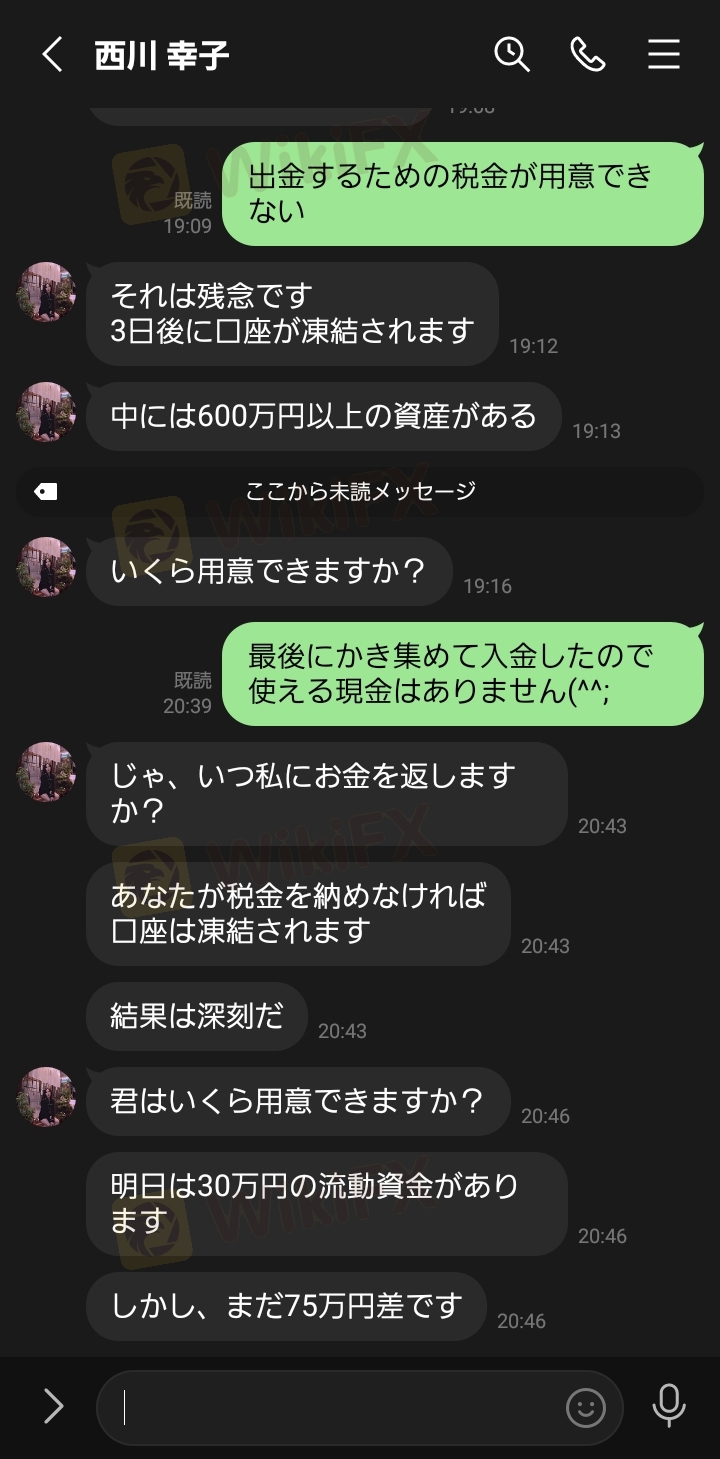The height and width of the screenshot is (1459, 720).
Task: Open sender's avatar next to それは残念です
Action: point(47,292)
